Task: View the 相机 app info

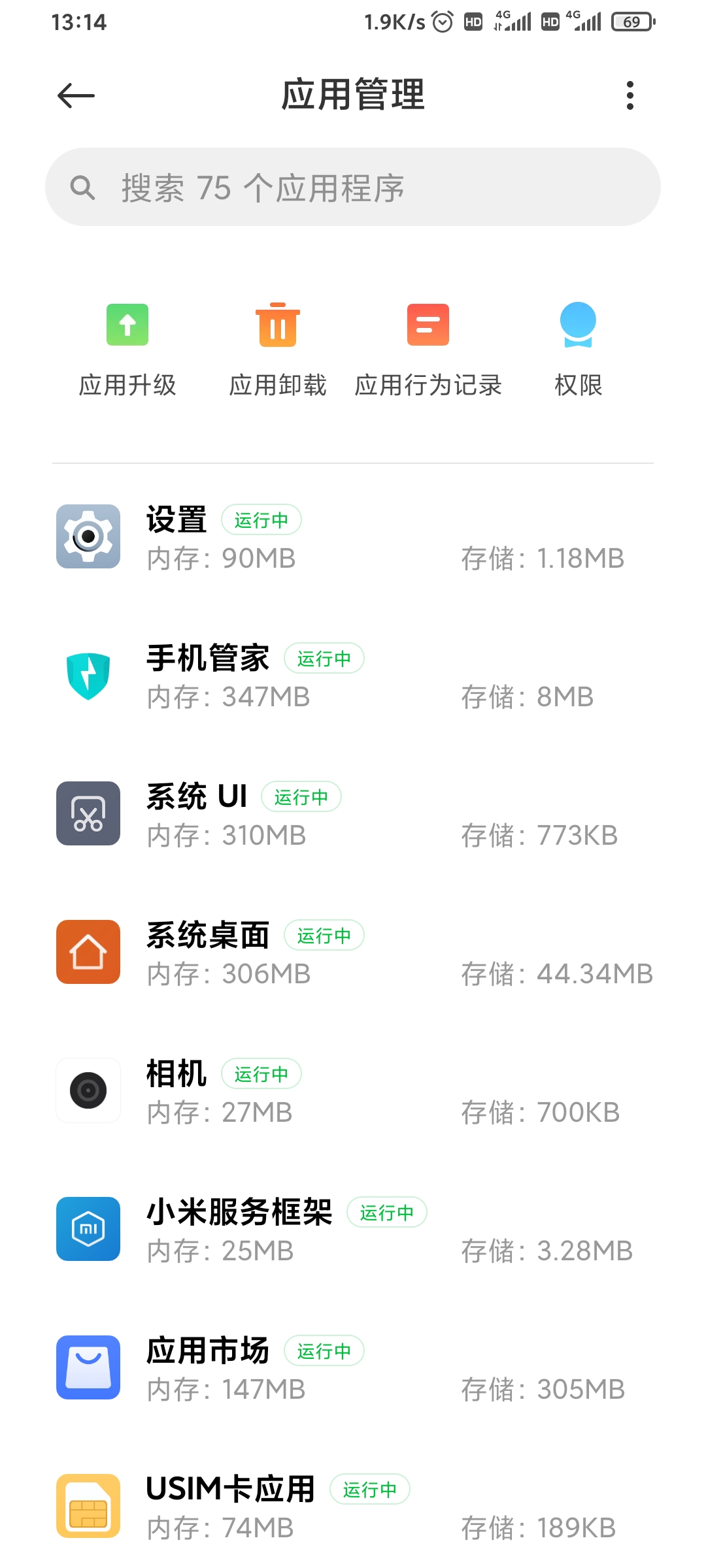Action: (x=353, y=1091)
